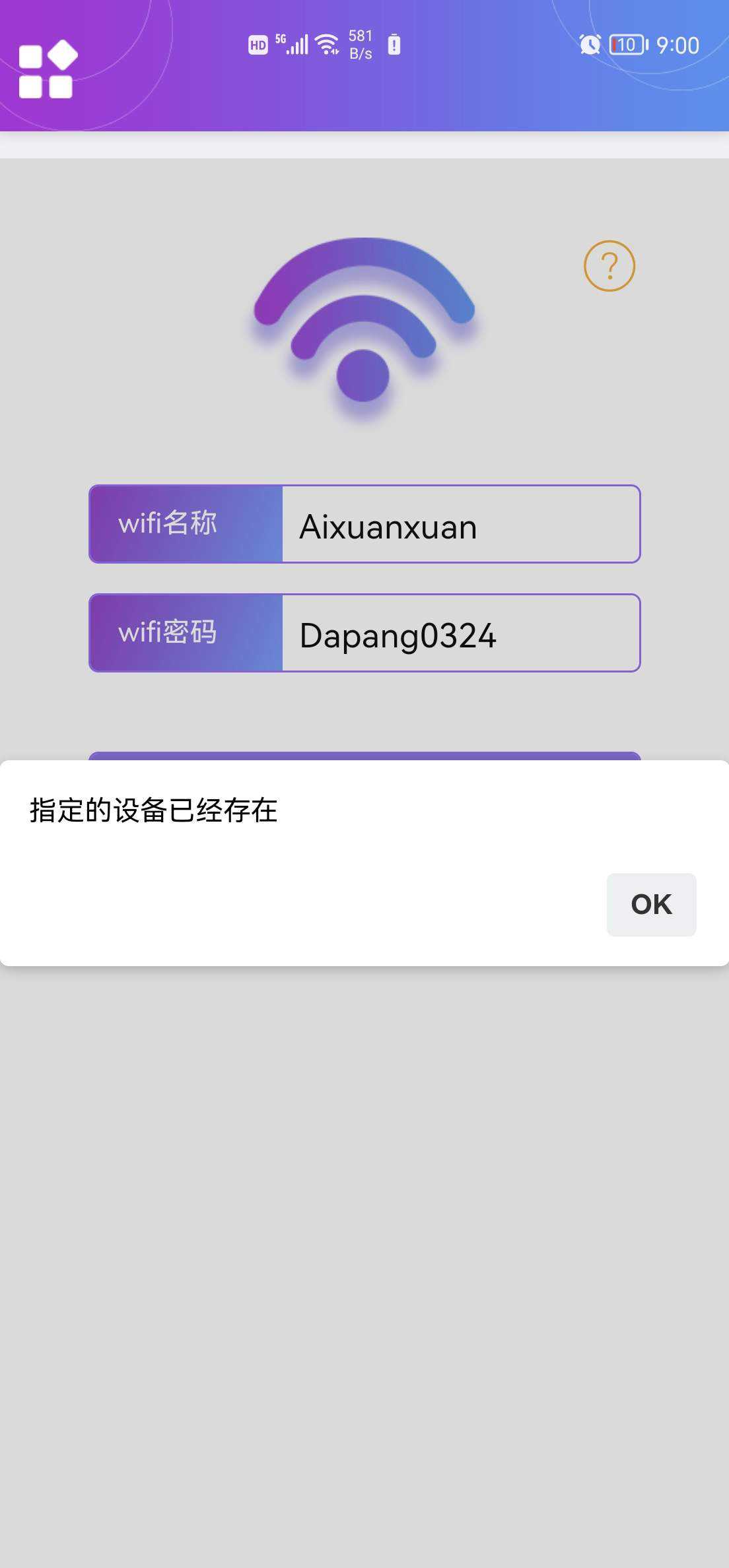
Task: Open the grid menu icon in header
Action: (x=48, y=69)
